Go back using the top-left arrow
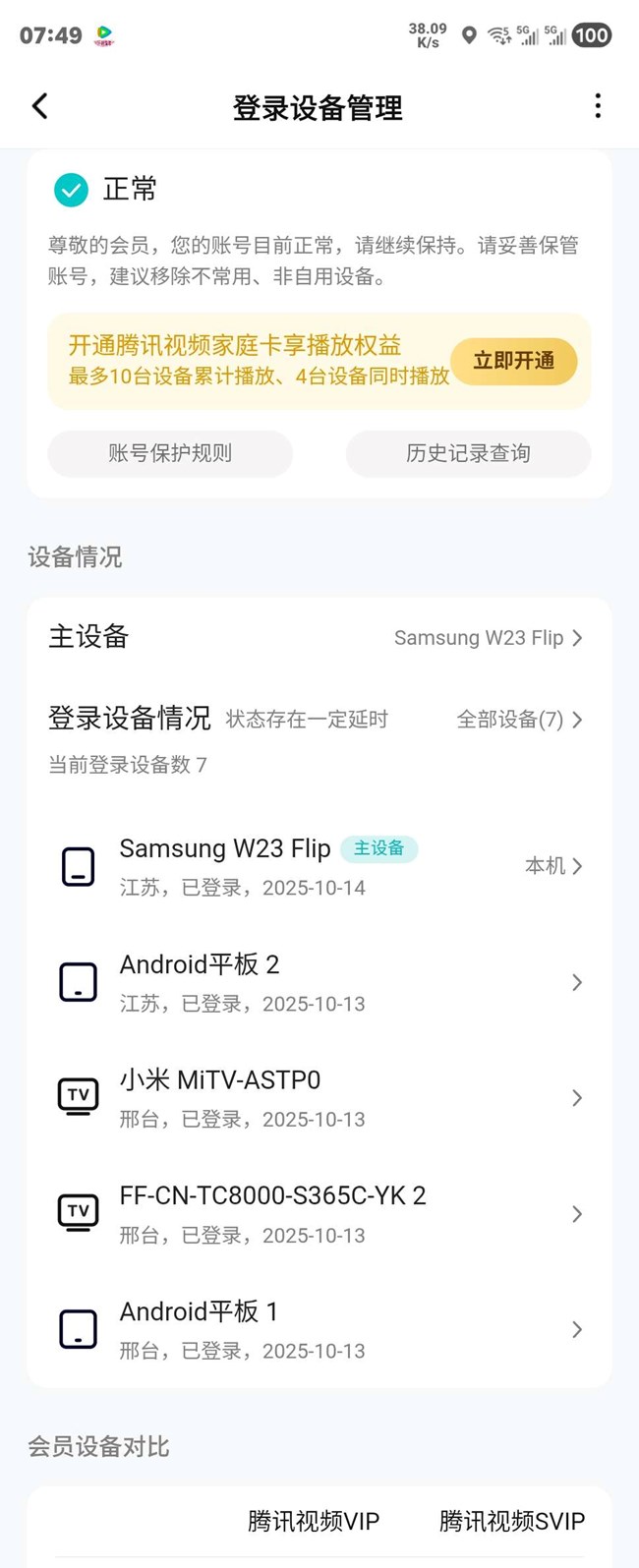Image resolution: width=639 pixels, height=1568 pixels. point(39,106)
